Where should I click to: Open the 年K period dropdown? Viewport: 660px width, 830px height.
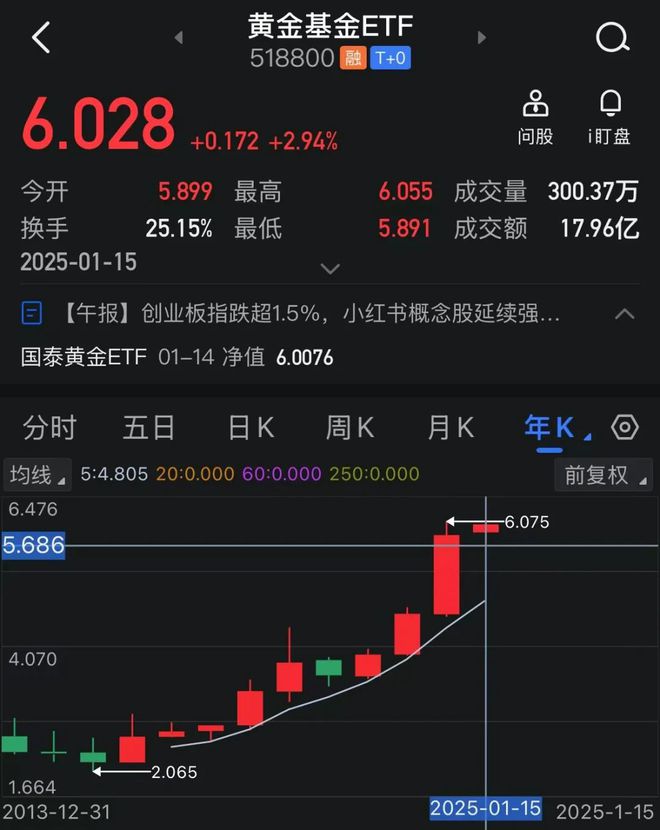pos(557,428)
